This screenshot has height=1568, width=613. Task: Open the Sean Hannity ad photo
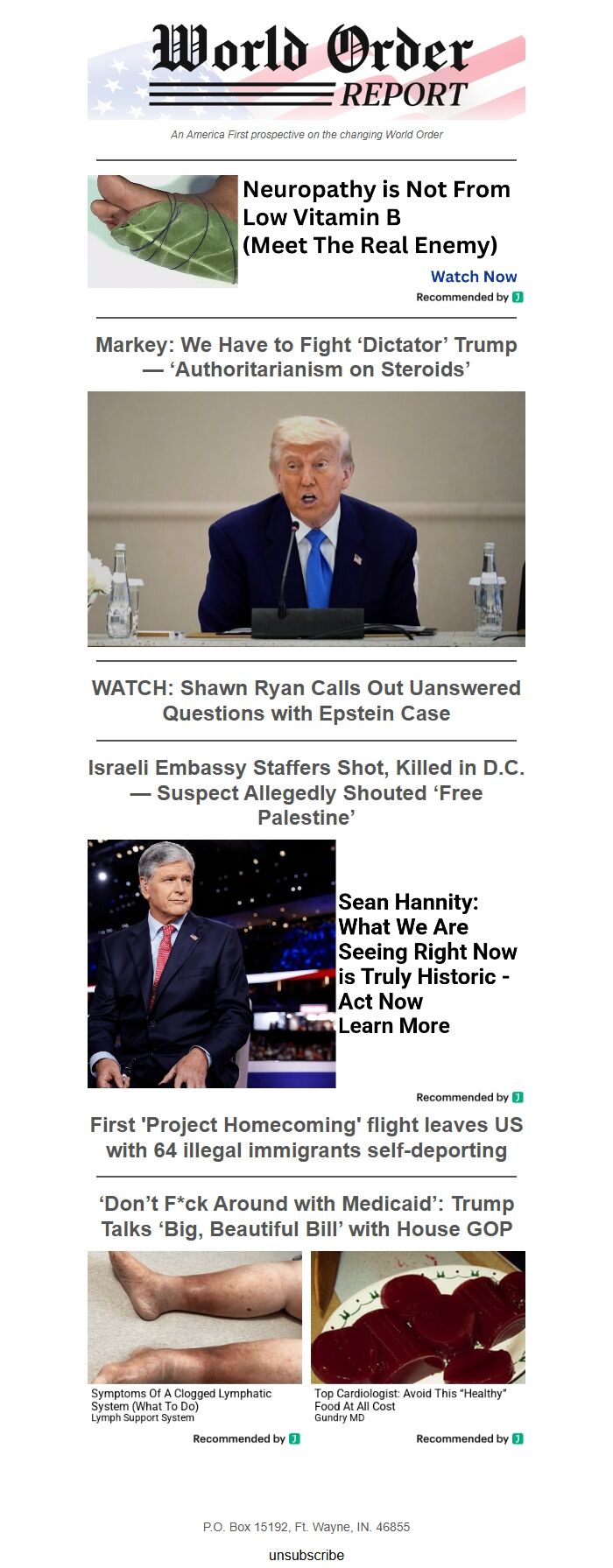pyautogui.click(x=211, y=963)
